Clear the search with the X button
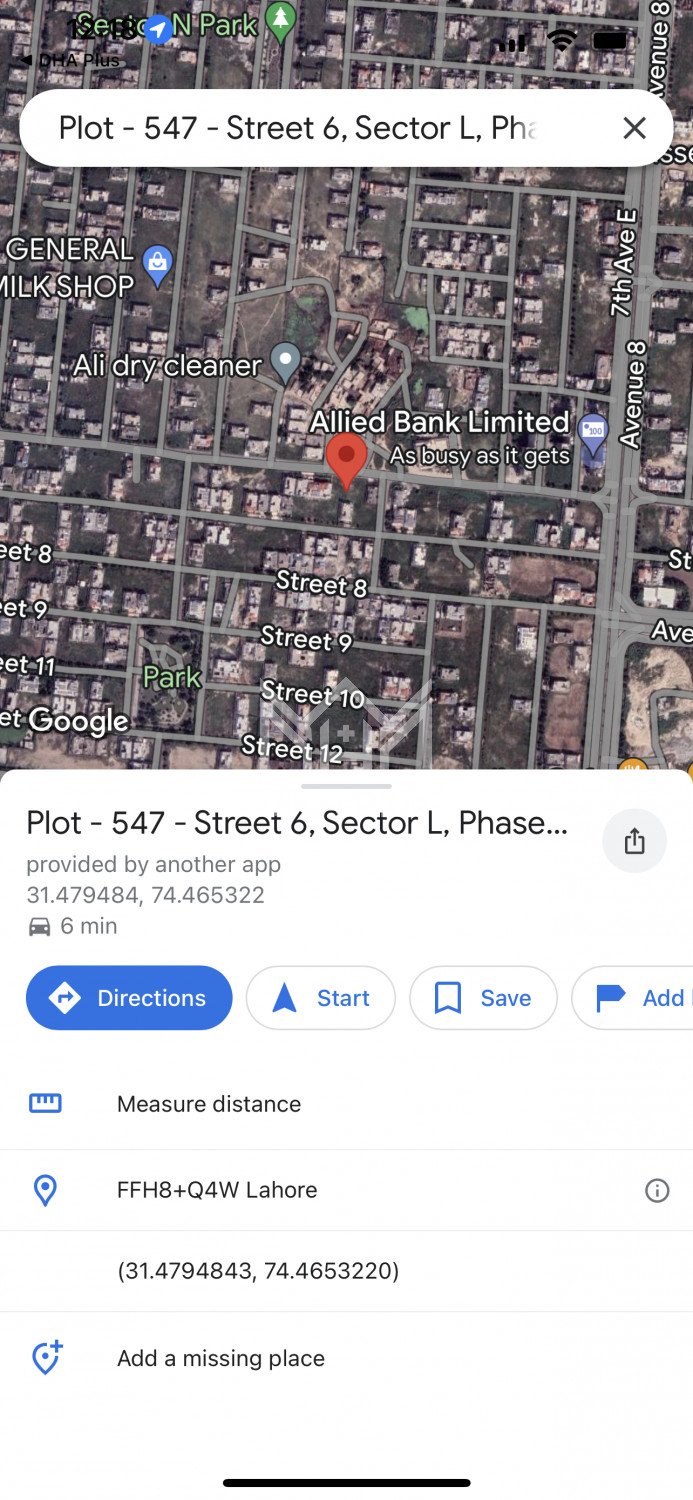 click(x=634, y=128)
